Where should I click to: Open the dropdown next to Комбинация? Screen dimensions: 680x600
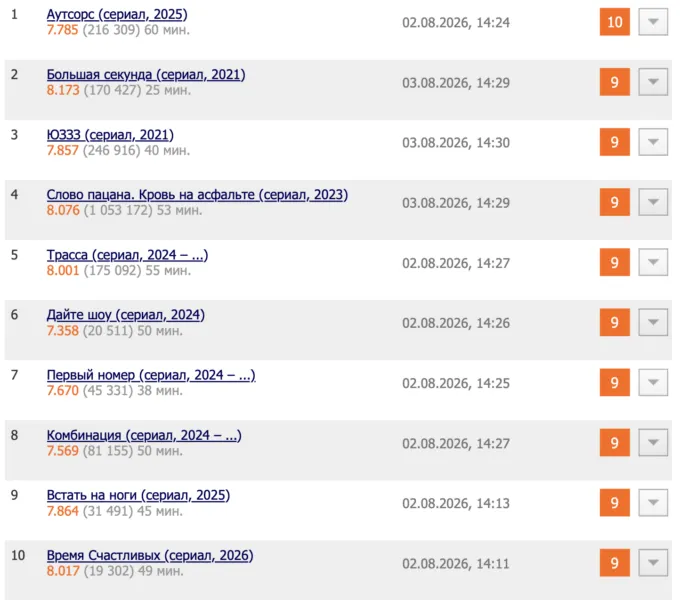[x=653, y=443]
